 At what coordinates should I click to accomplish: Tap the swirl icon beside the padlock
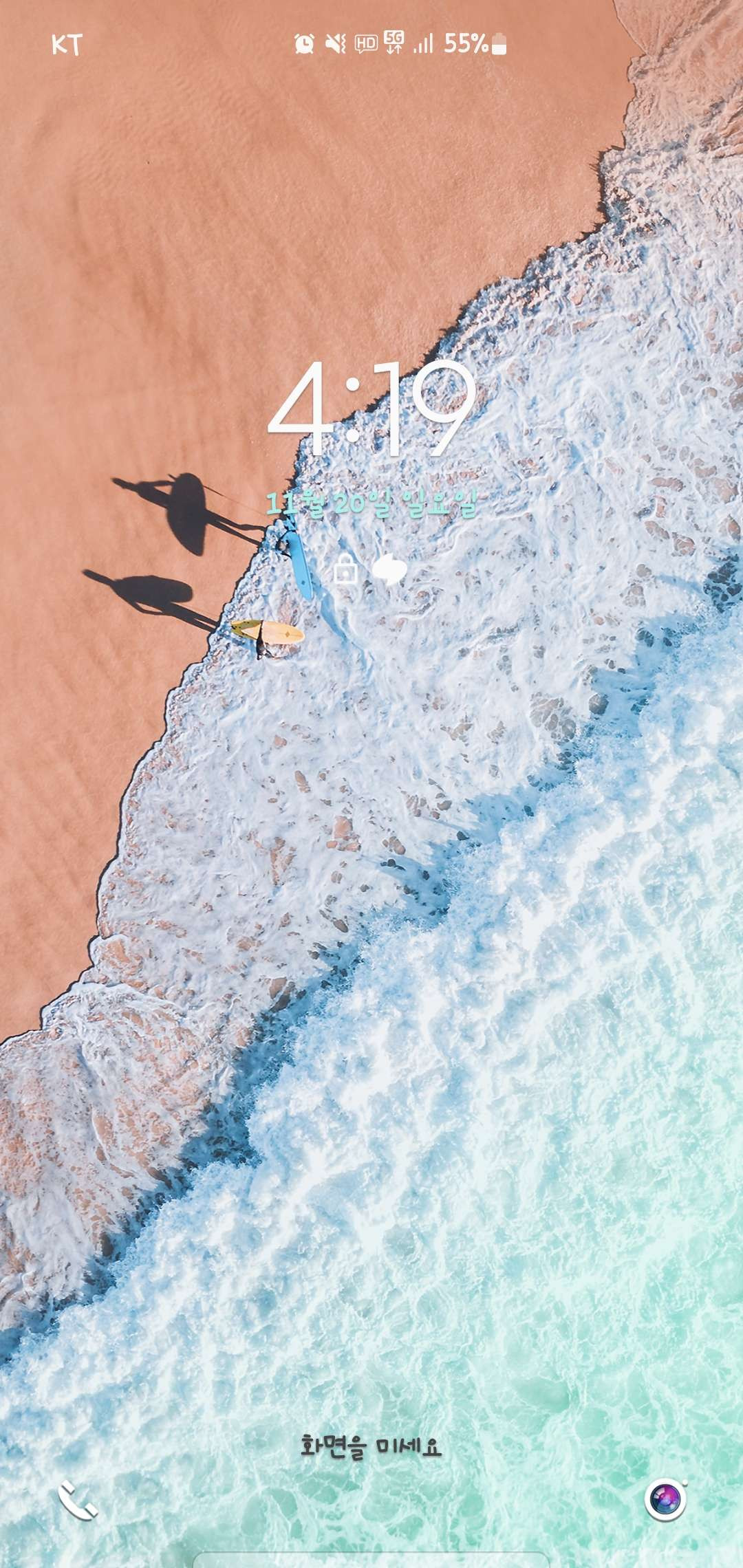[x=390, y=569]
